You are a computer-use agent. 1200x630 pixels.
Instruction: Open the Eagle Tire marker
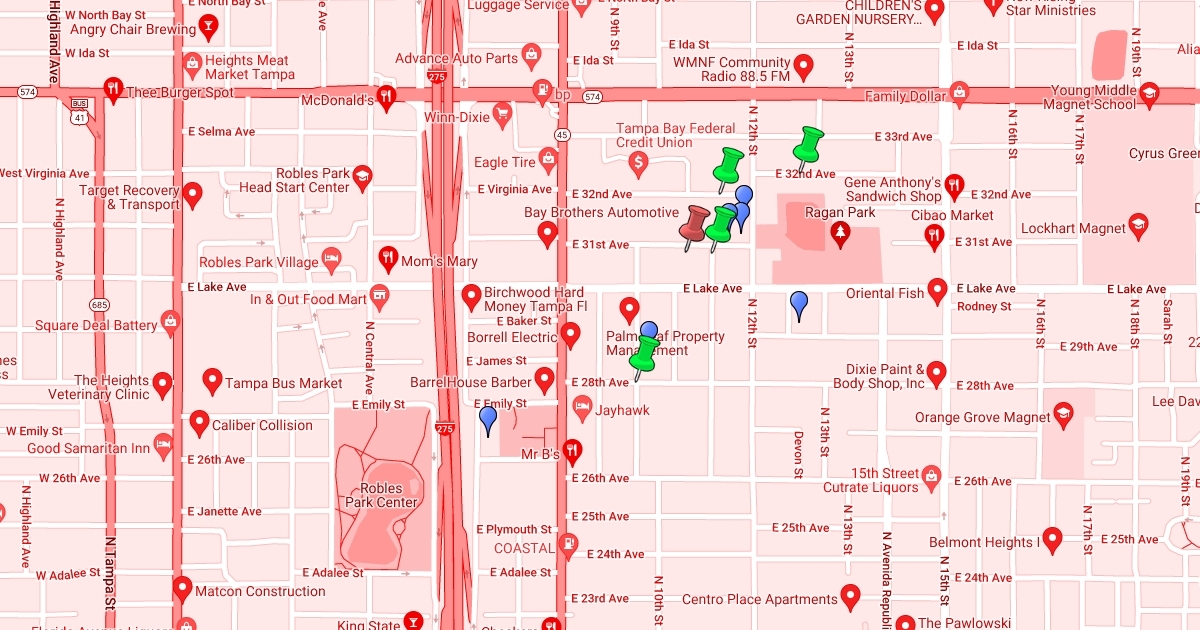click(x=548, y=158)
